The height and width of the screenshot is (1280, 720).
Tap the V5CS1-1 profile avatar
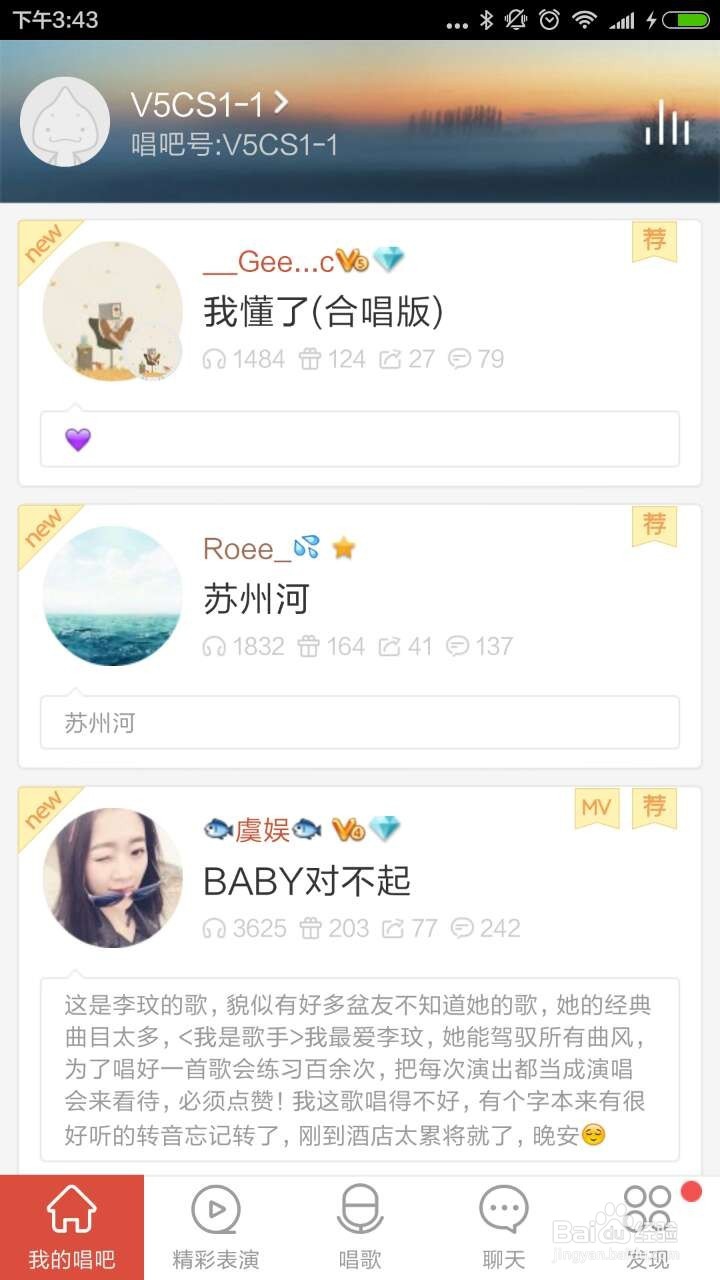65,122
